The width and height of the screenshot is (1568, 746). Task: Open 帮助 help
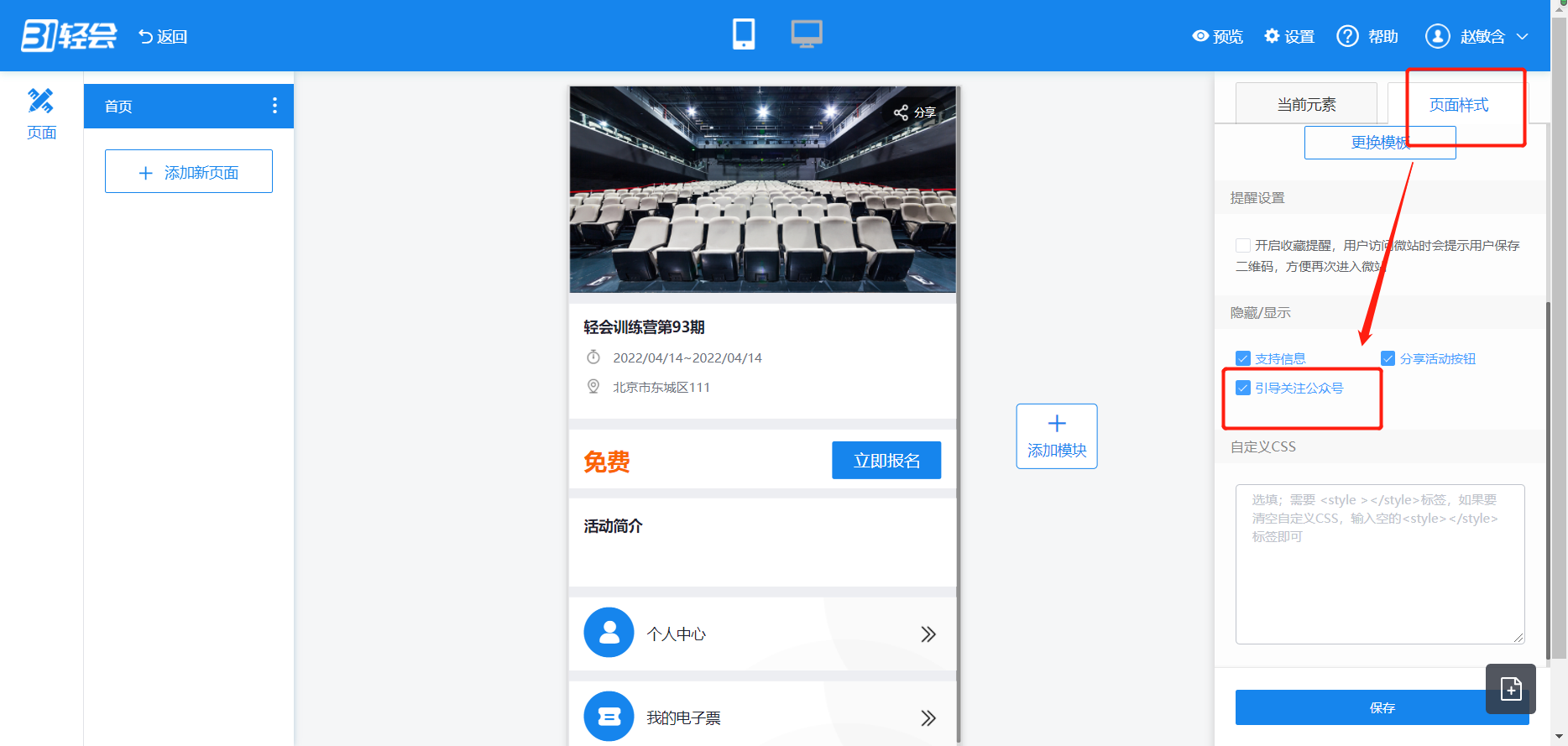[1367, 36]
